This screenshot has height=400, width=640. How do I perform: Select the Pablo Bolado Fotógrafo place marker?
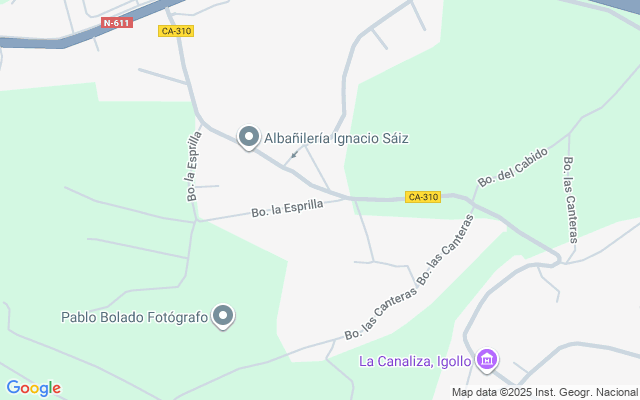[x=223, y=316]
